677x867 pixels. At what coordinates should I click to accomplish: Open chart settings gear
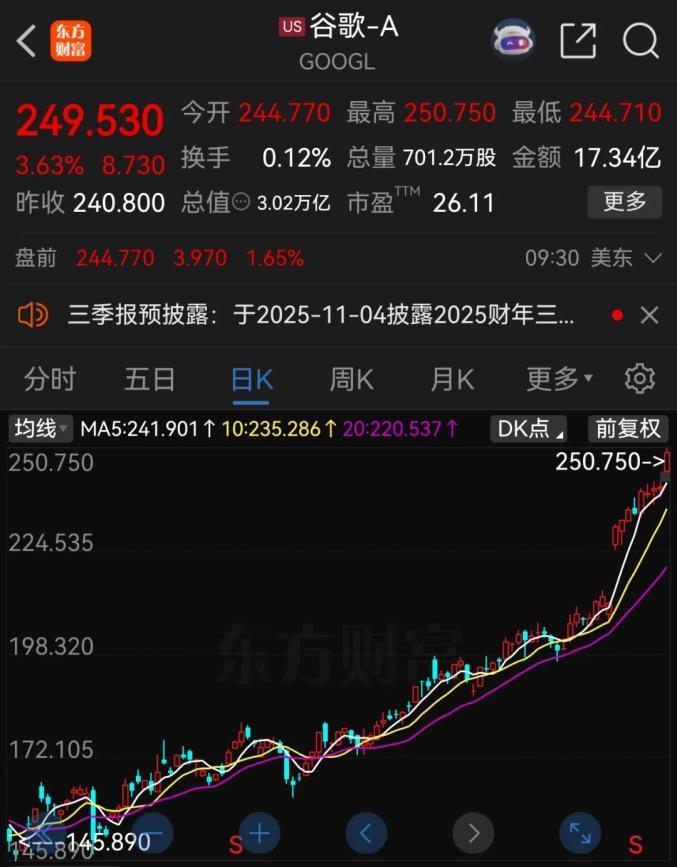tap(639, 379)
